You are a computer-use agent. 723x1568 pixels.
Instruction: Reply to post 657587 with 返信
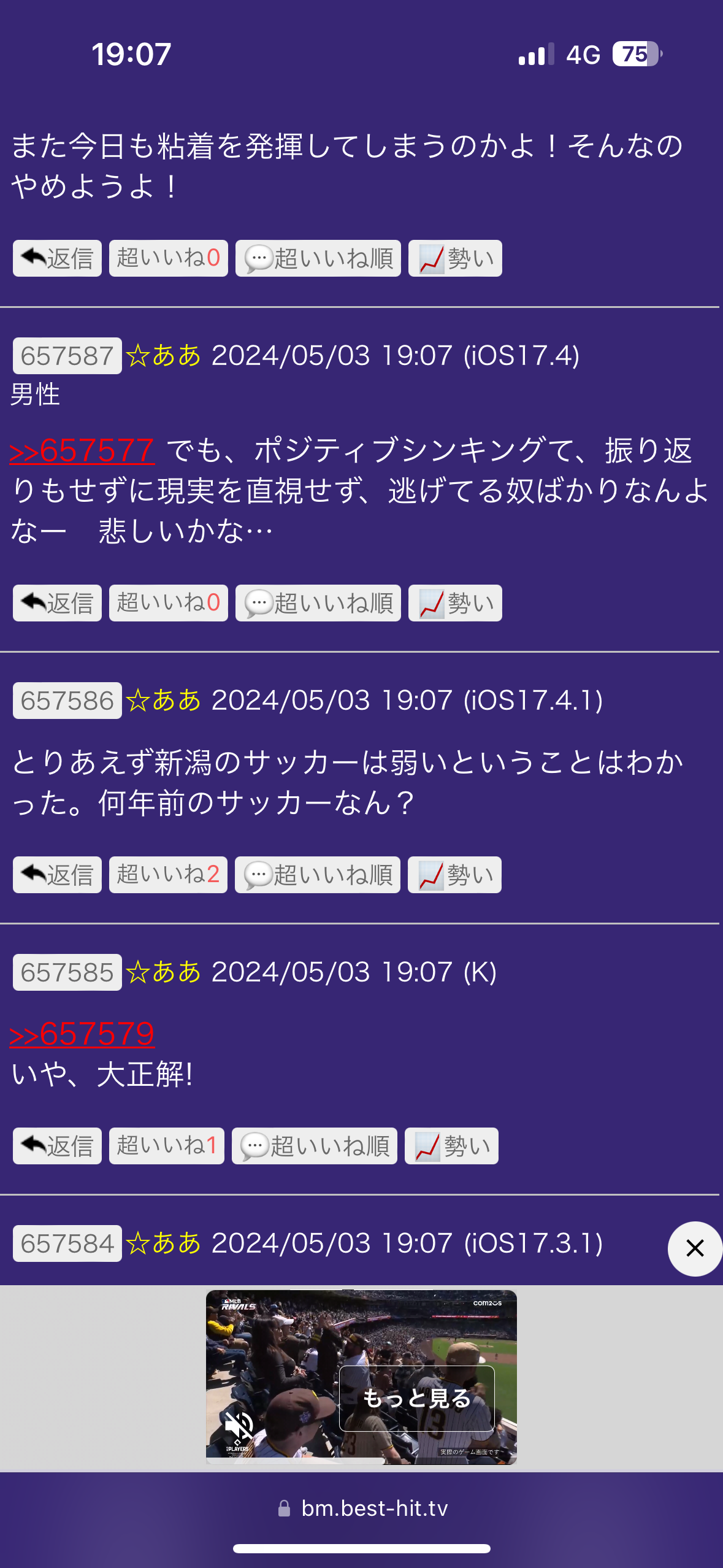(57, 603)
